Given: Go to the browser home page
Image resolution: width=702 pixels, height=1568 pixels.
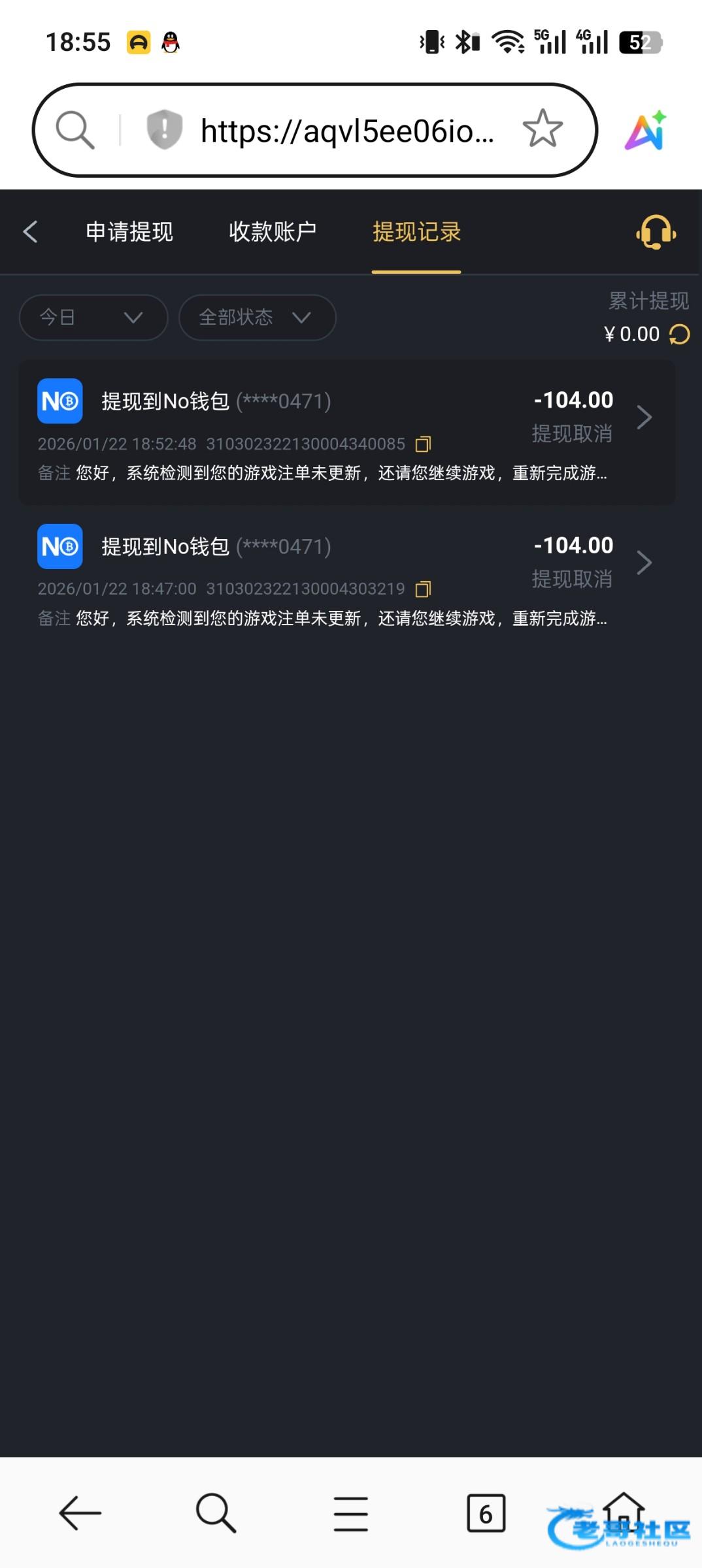Looking at the screenshot, I should [x=624, y=1511].
